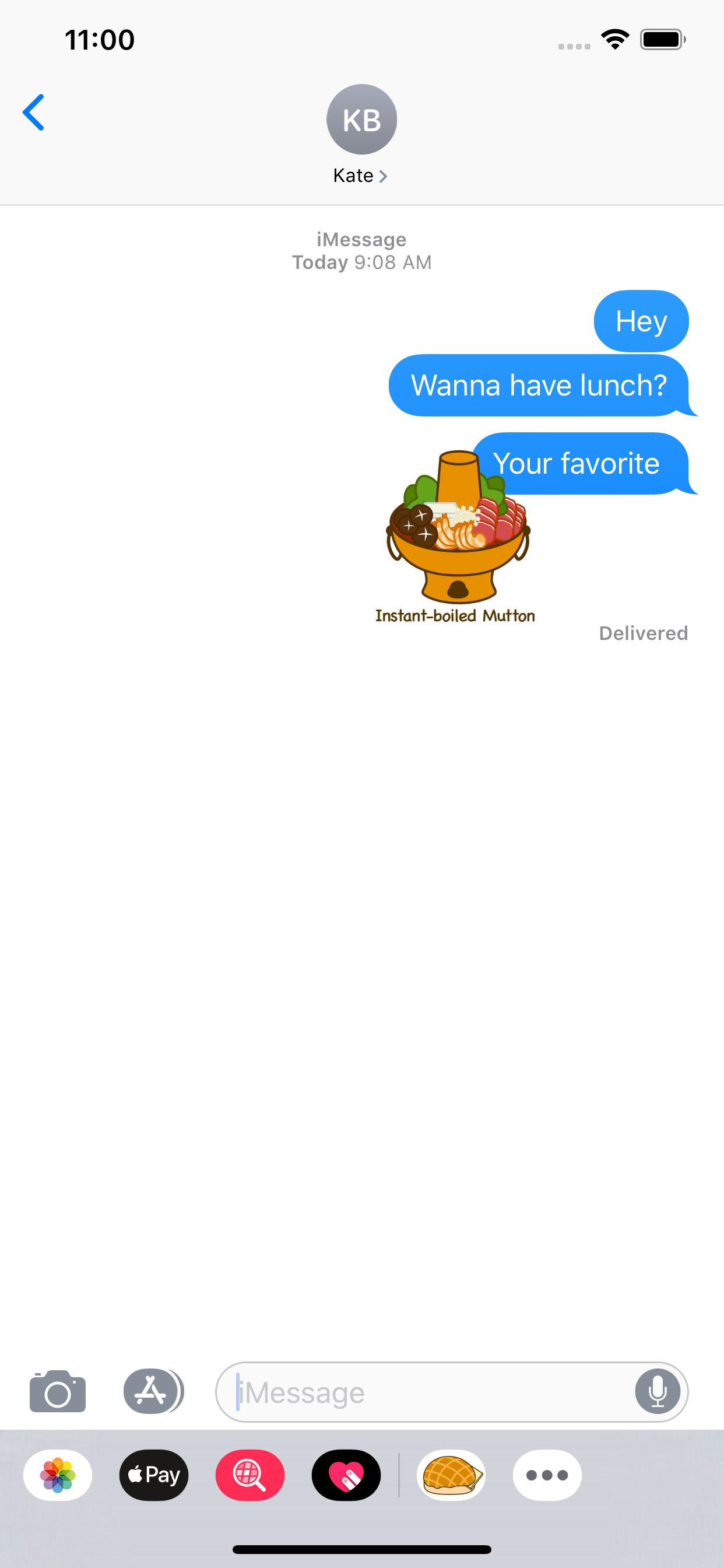The width and height of the screenshot is (724, 1568).
Task: Open the bread sticker pack
Action: point(451,1475)
